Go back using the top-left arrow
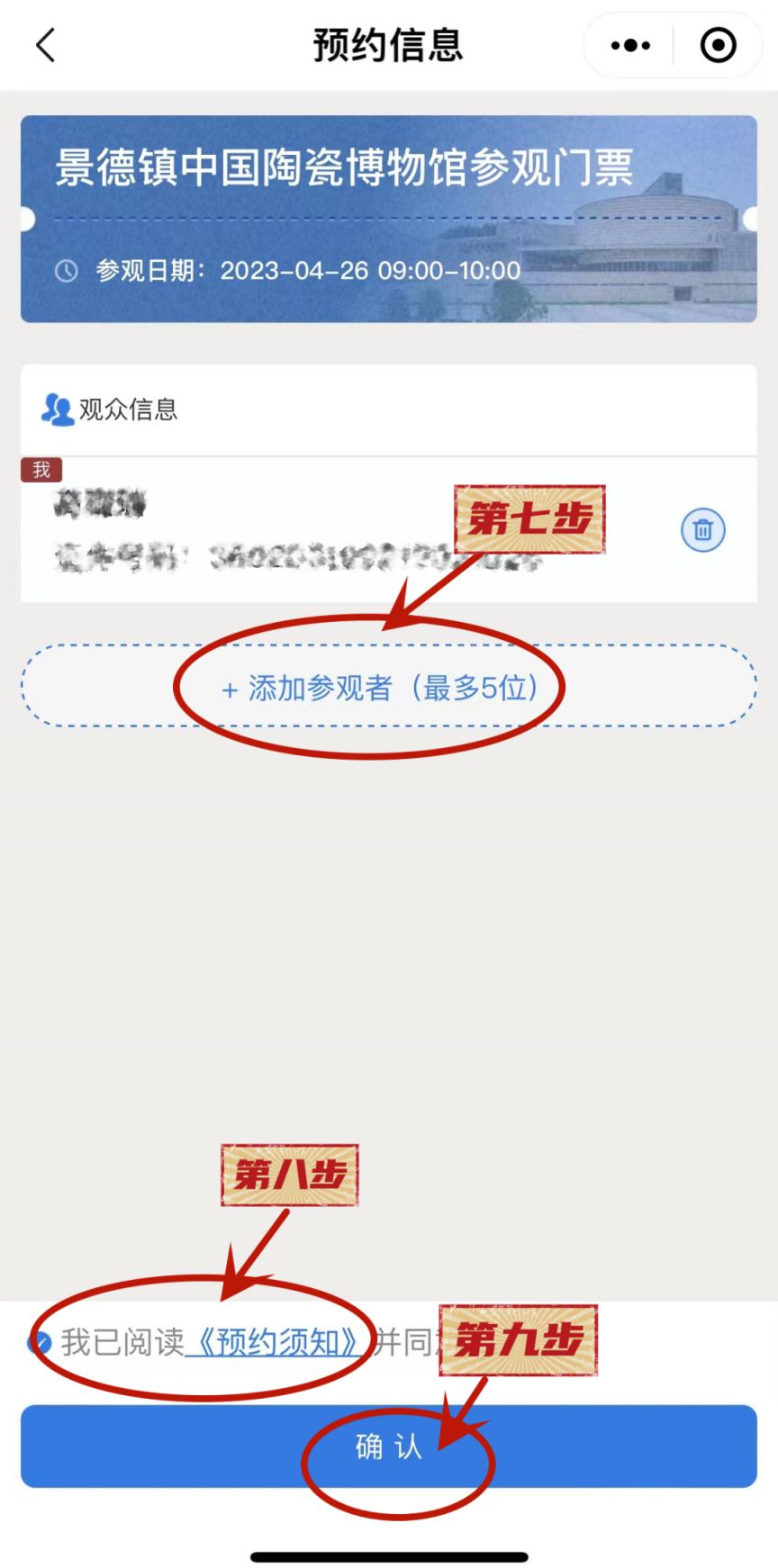 45,45
